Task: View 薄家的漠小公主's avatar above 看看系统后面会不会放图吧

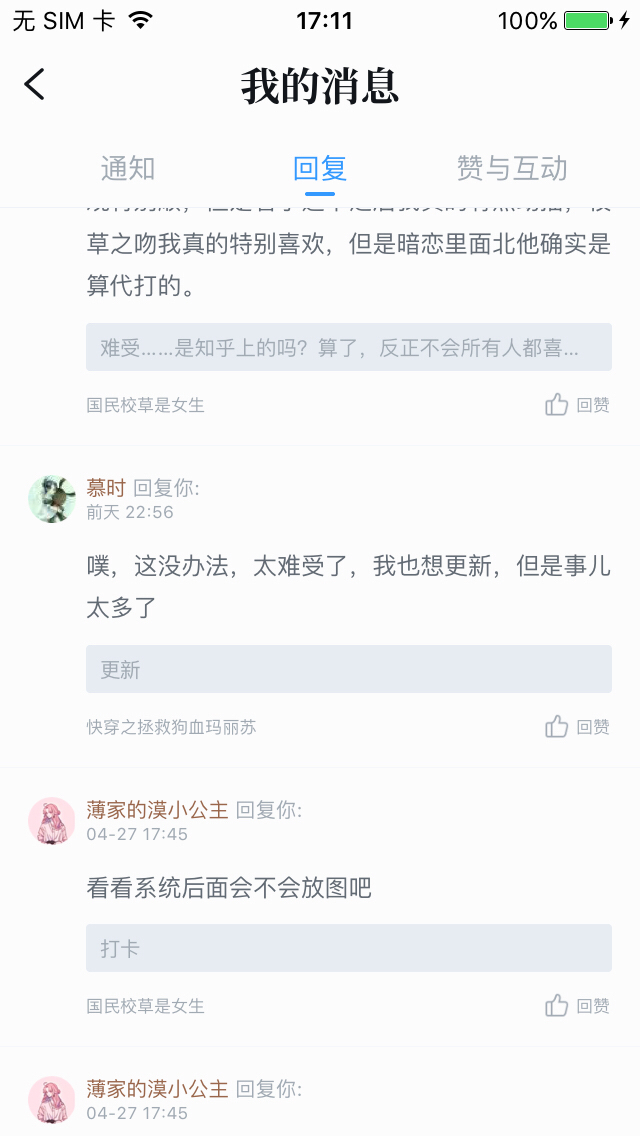Action: coord(52,821)
